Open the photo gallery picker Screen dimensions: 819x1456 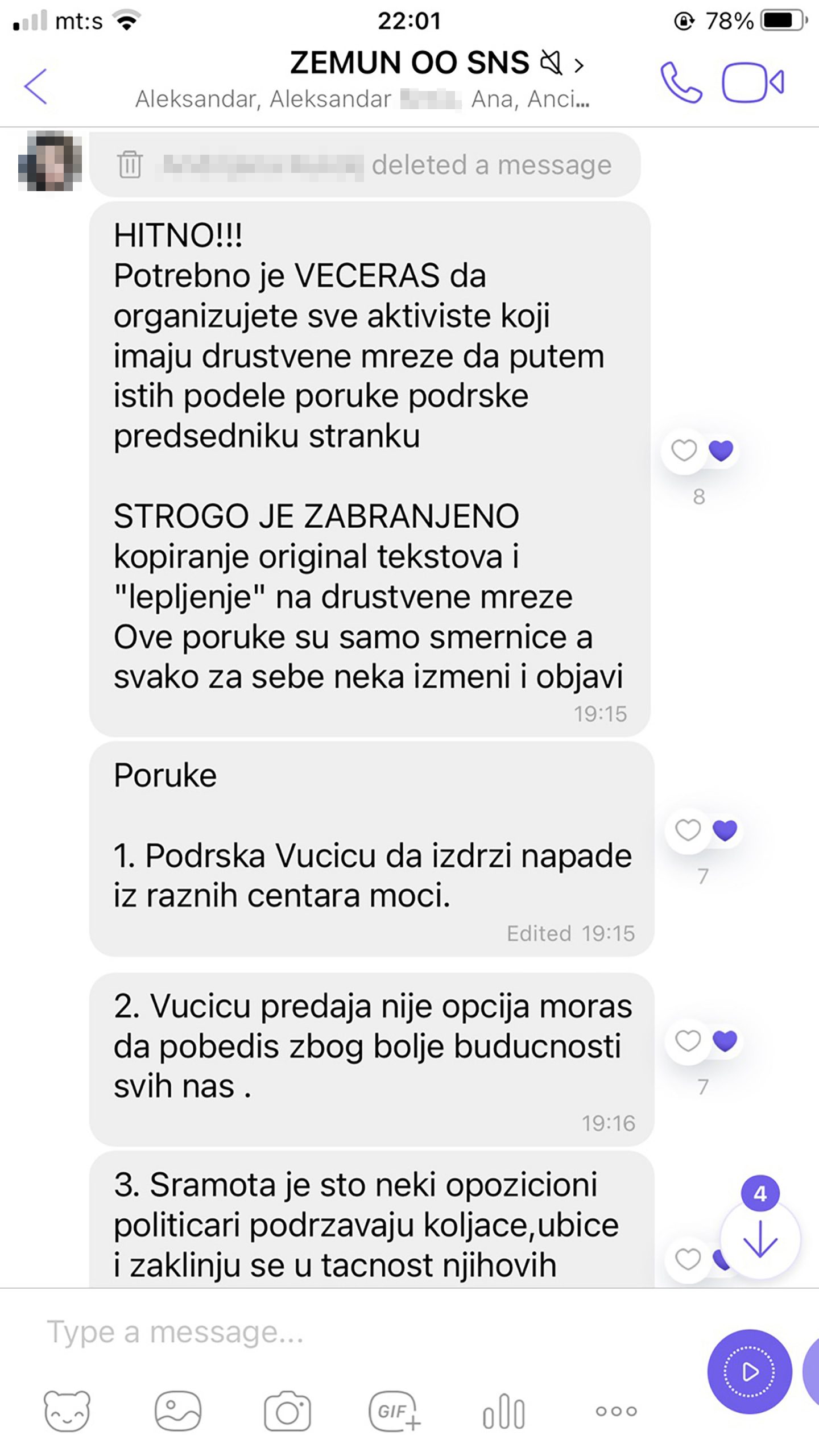177,1412
